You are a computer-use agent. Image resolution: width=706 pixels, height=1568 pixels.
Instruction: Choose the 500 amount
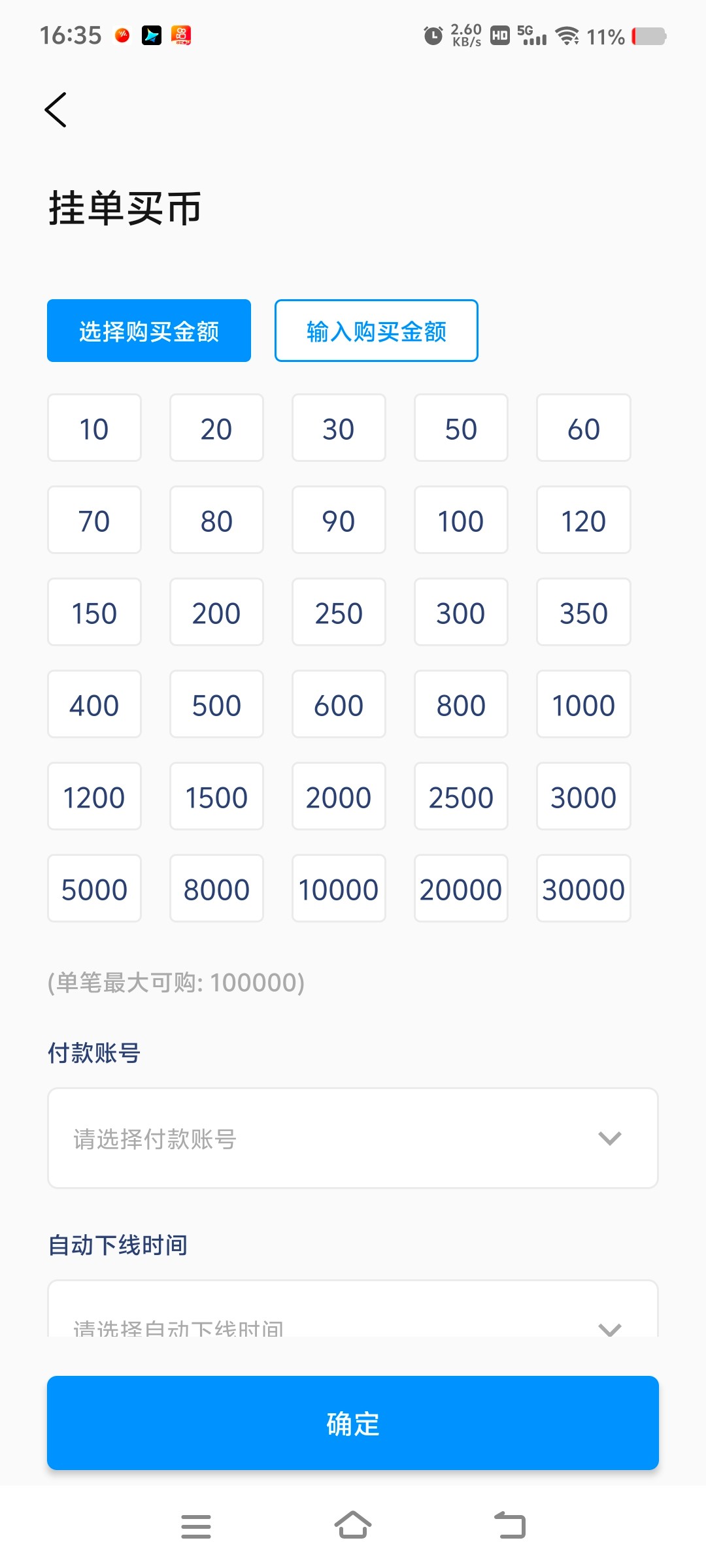(x=216, y=705)
